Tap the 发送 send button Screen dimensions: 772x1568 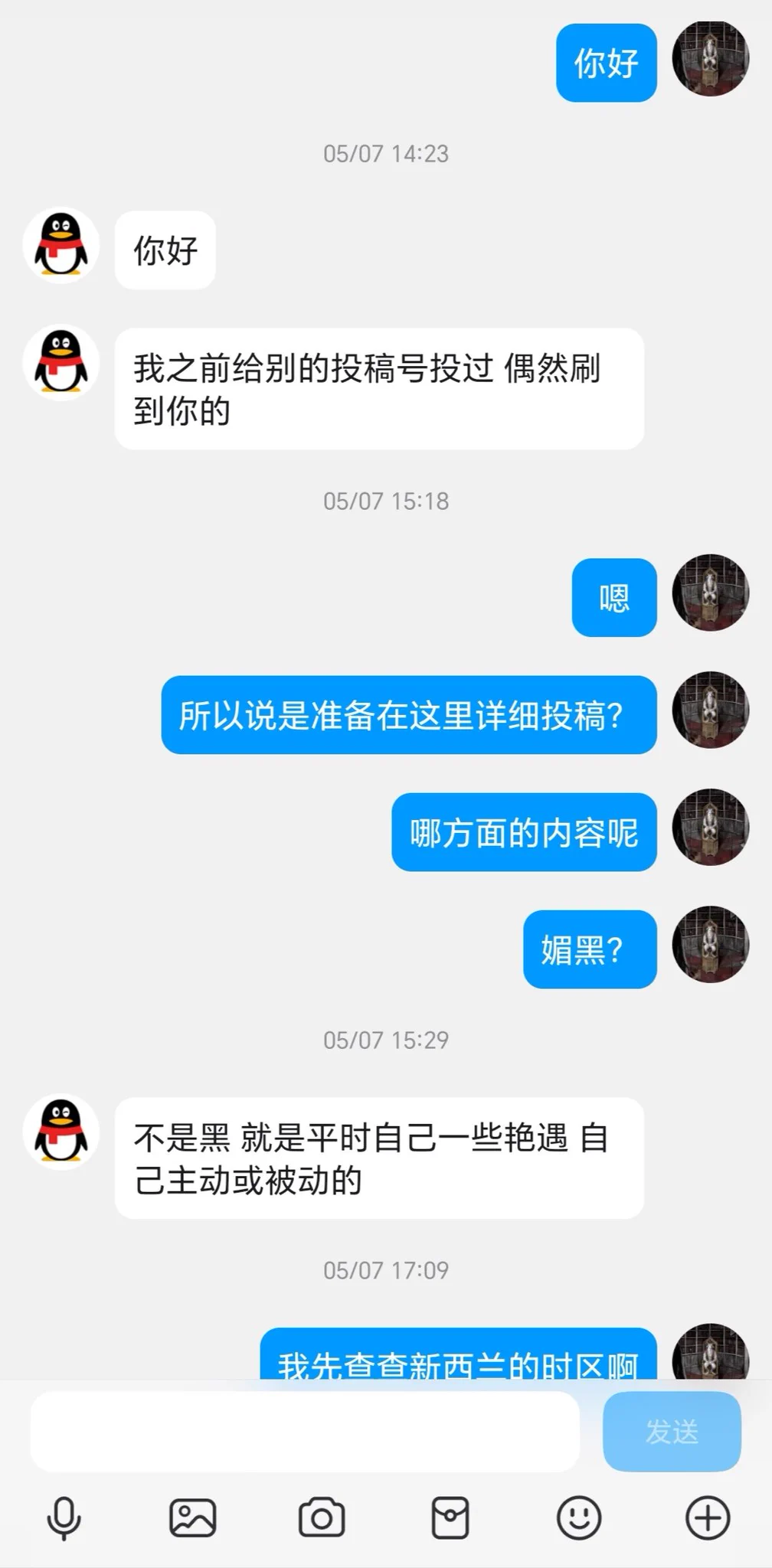coord(672,1431)
